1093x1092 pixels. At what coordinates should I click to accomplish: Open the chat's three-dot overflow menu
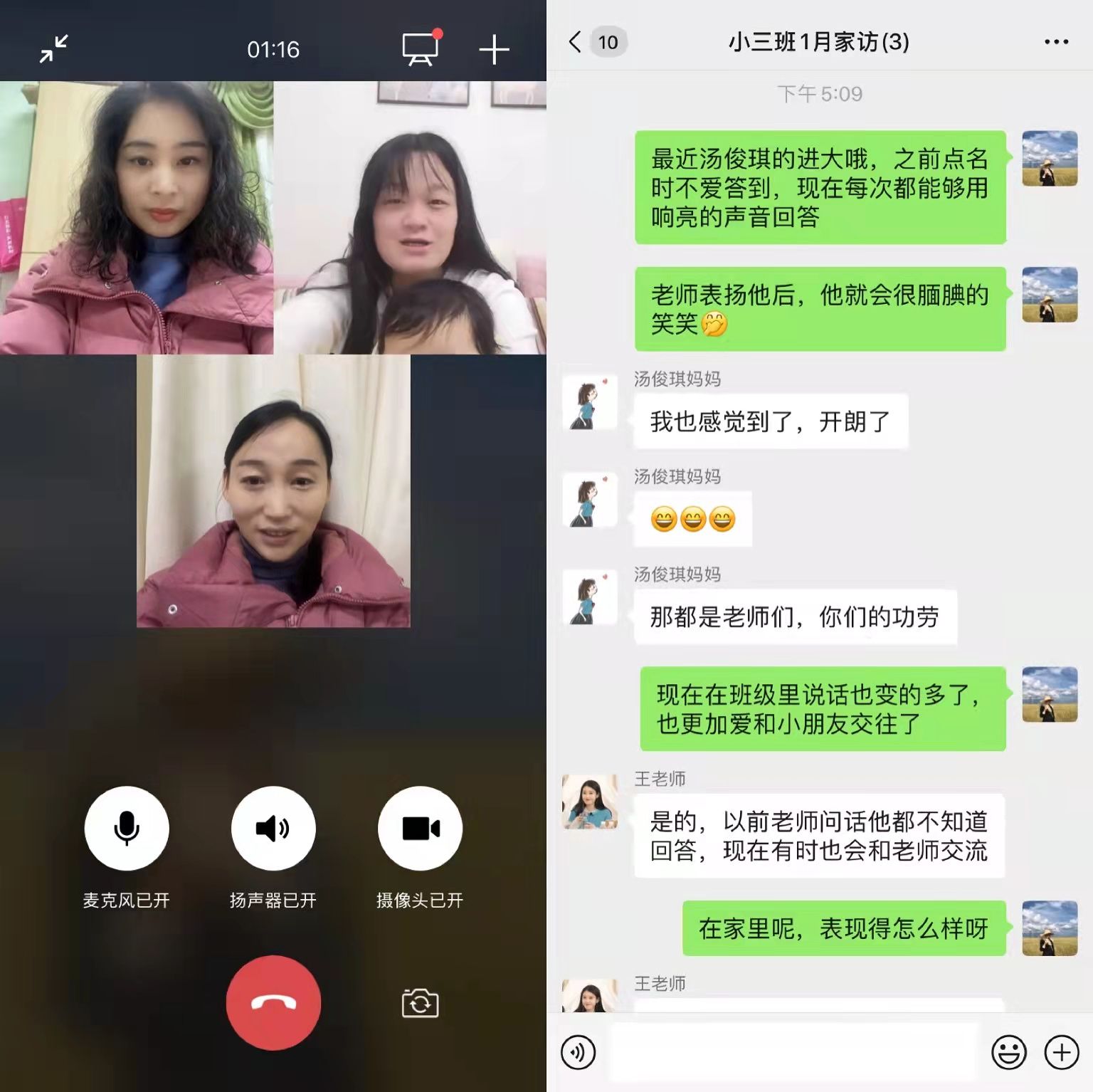1056,42
